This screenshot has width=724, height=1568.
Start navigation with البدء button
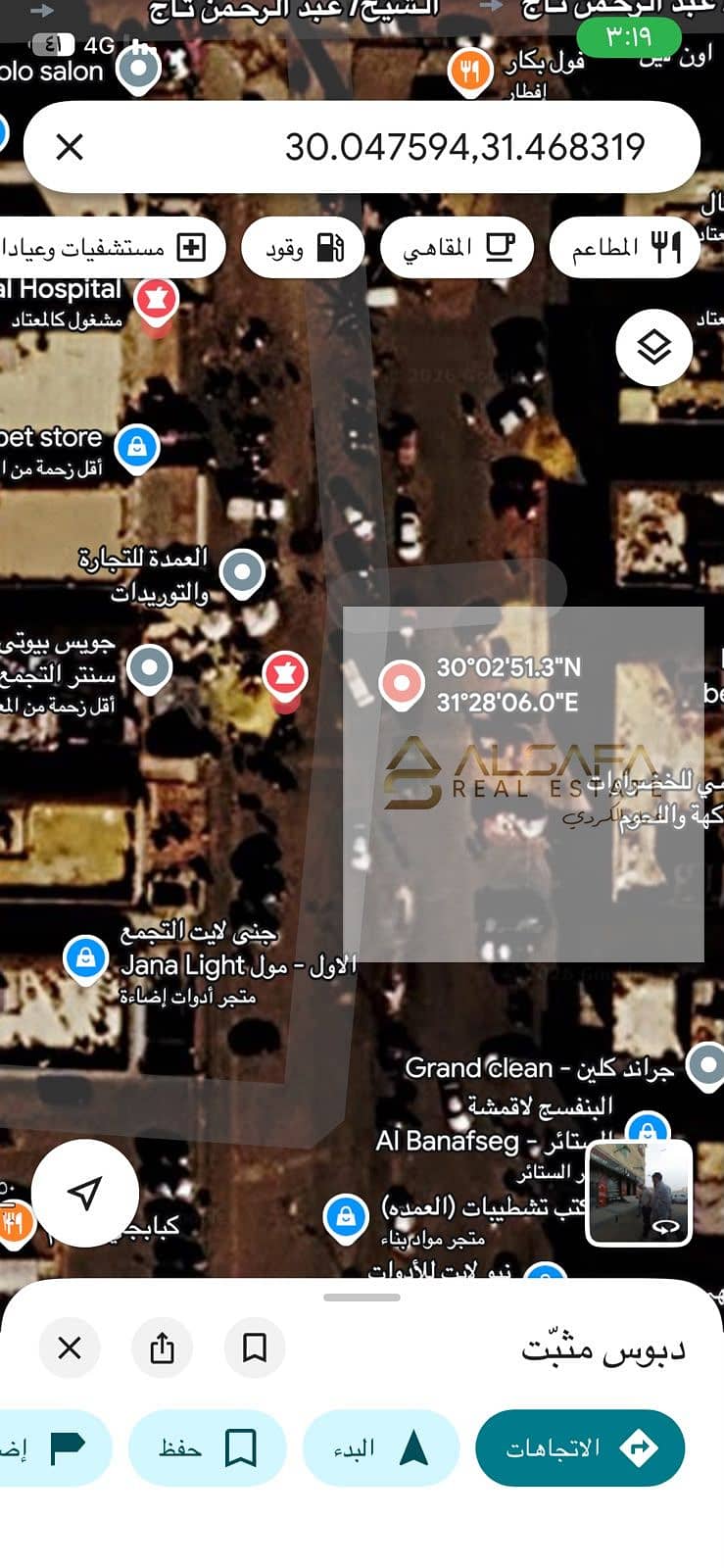(x=380, y=1447)
